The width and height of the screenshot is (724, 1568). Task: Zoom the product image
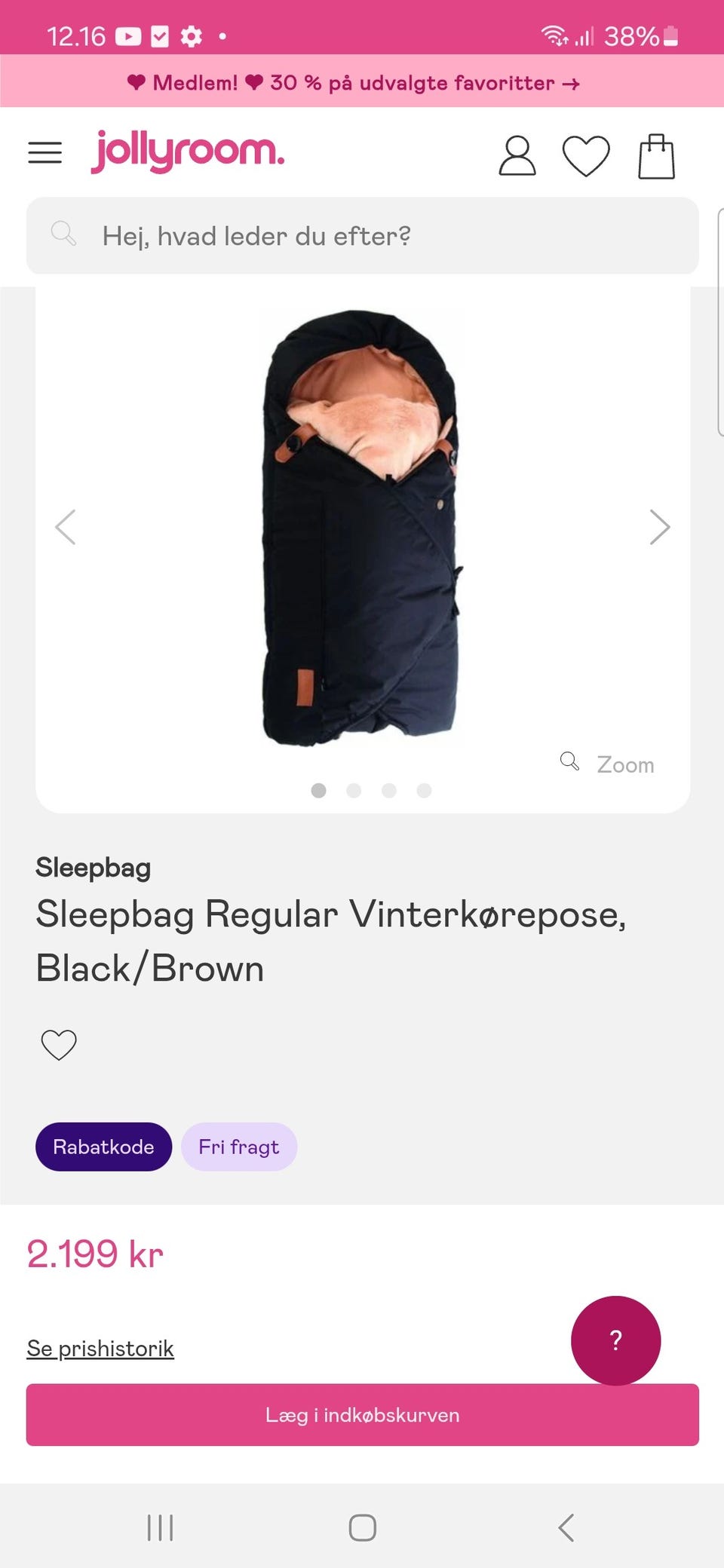point(607,764)
